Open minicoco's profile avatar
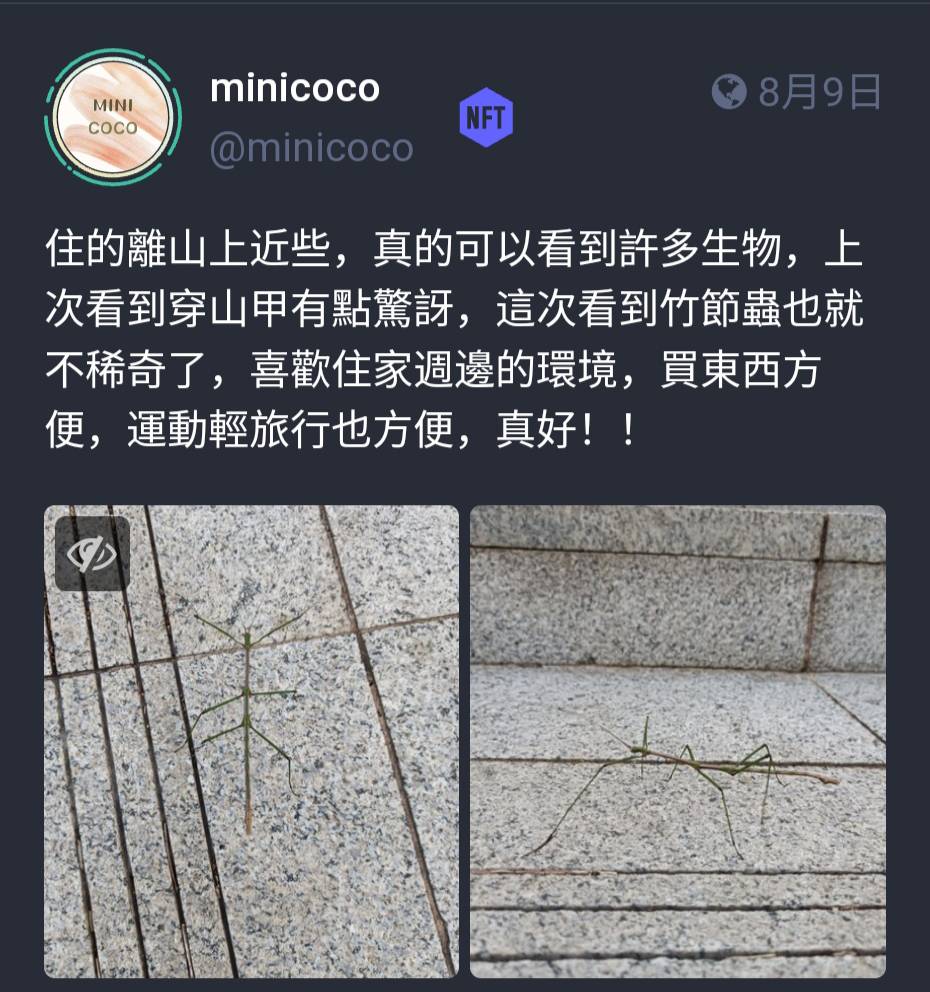Screen dimensions: 930x992 pos(113,117)
